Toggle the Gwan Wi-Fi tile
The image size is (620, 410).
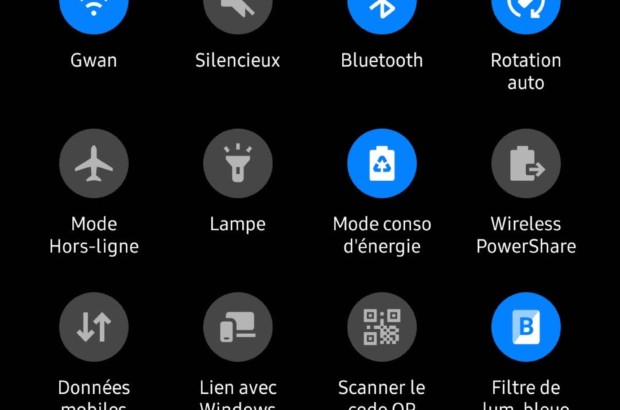pos(94,12)
